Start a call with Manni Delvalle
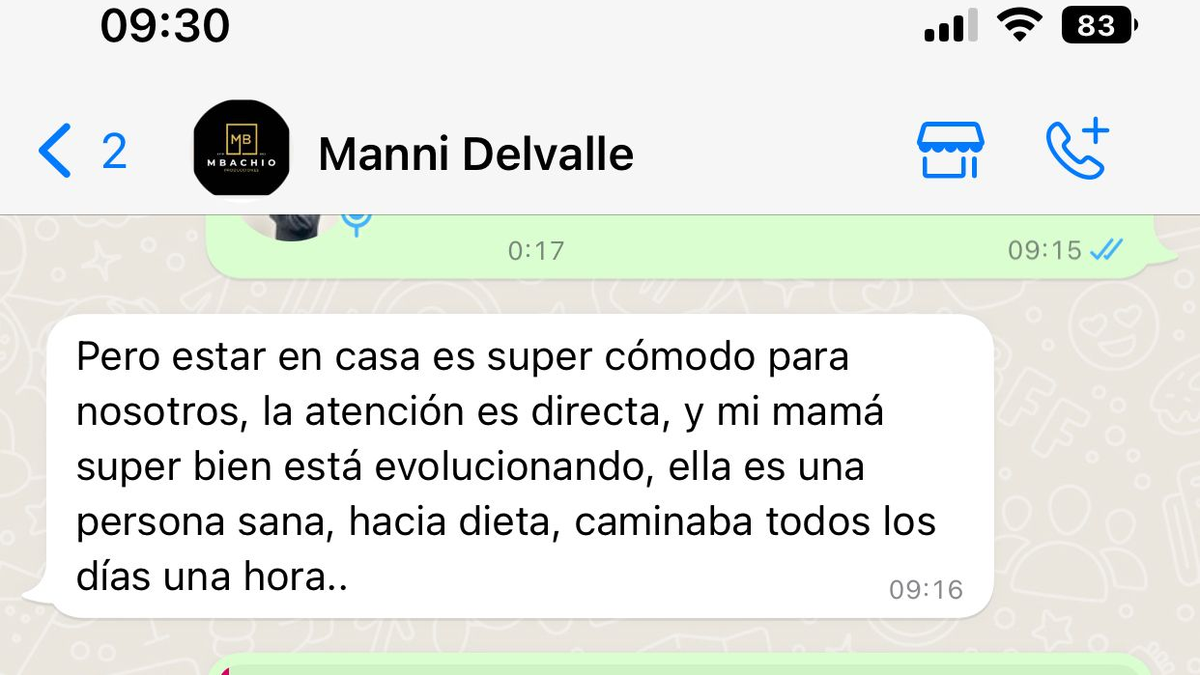The width and height of the screenshot is (1200, 675). pyautogui.click(x=1077, y=151)
